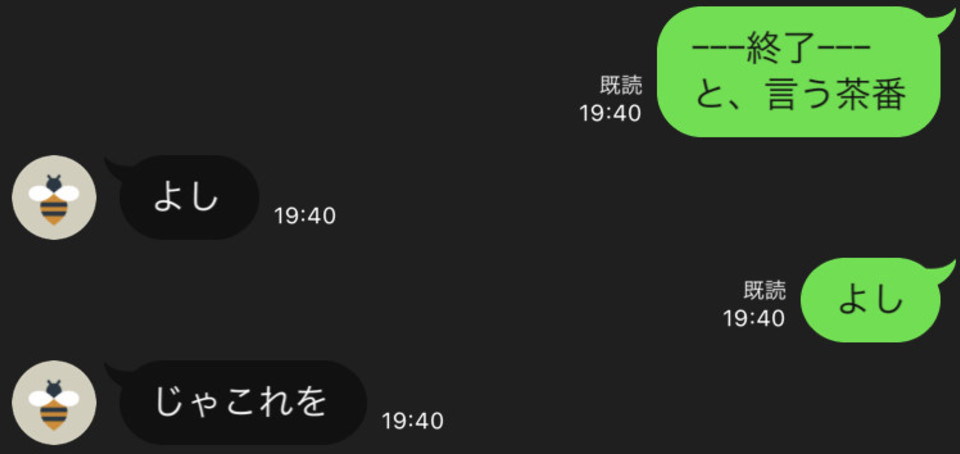
Task: Open bee avatar profile beside じゃこれを message
Action: 54,402
